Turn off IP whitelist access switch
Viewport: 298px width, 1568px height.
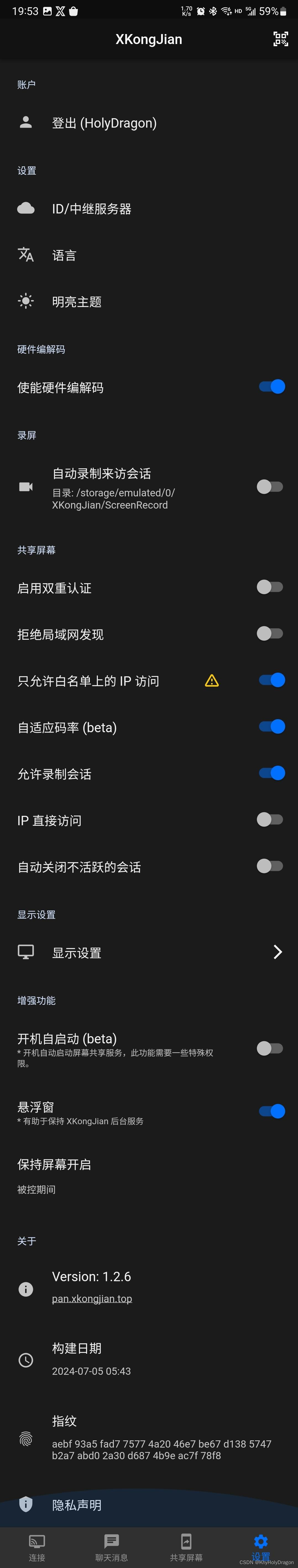click(x=272, y=680)
